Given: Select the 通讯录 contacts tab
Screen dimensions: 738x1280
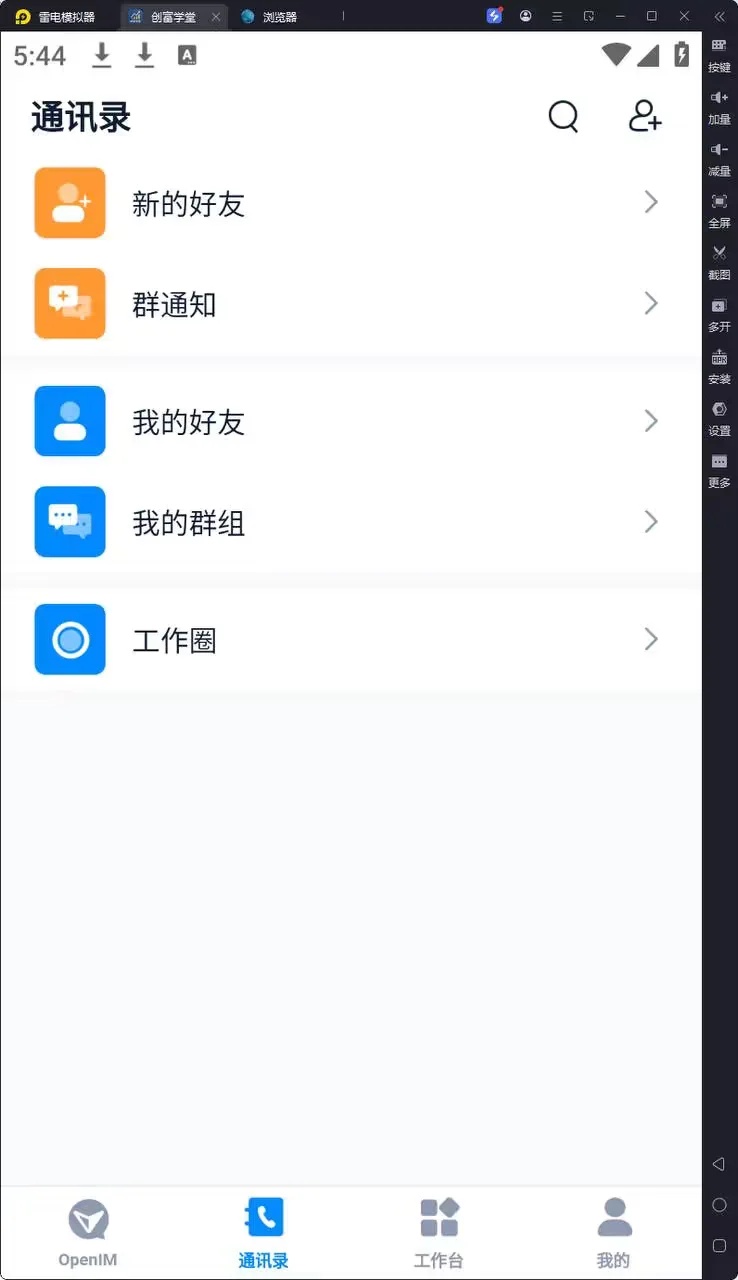Looking at the screenshot, I should coord(264,1232).
